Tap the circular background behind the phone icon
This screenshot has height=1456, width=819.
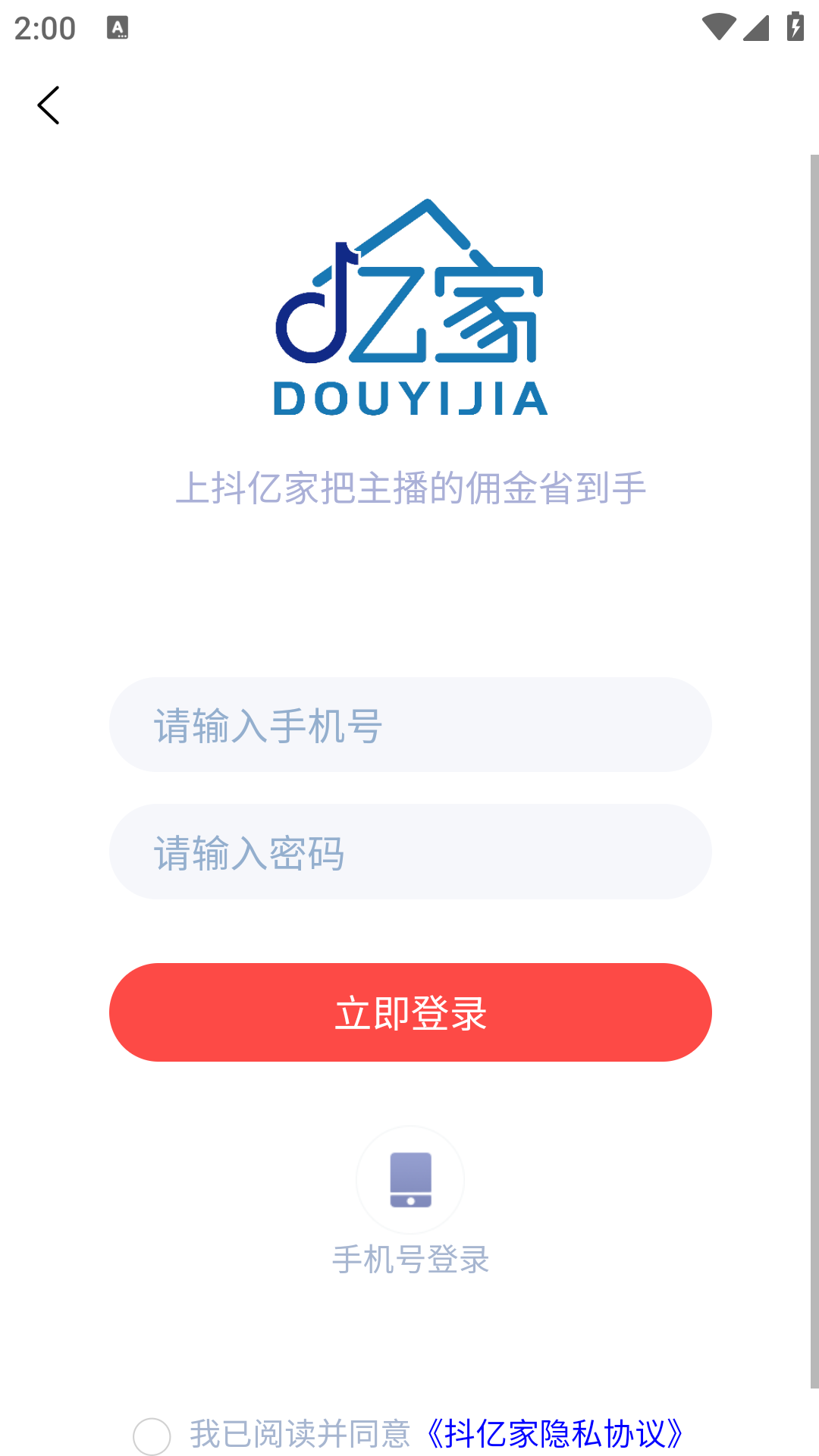coord(409,1181)
